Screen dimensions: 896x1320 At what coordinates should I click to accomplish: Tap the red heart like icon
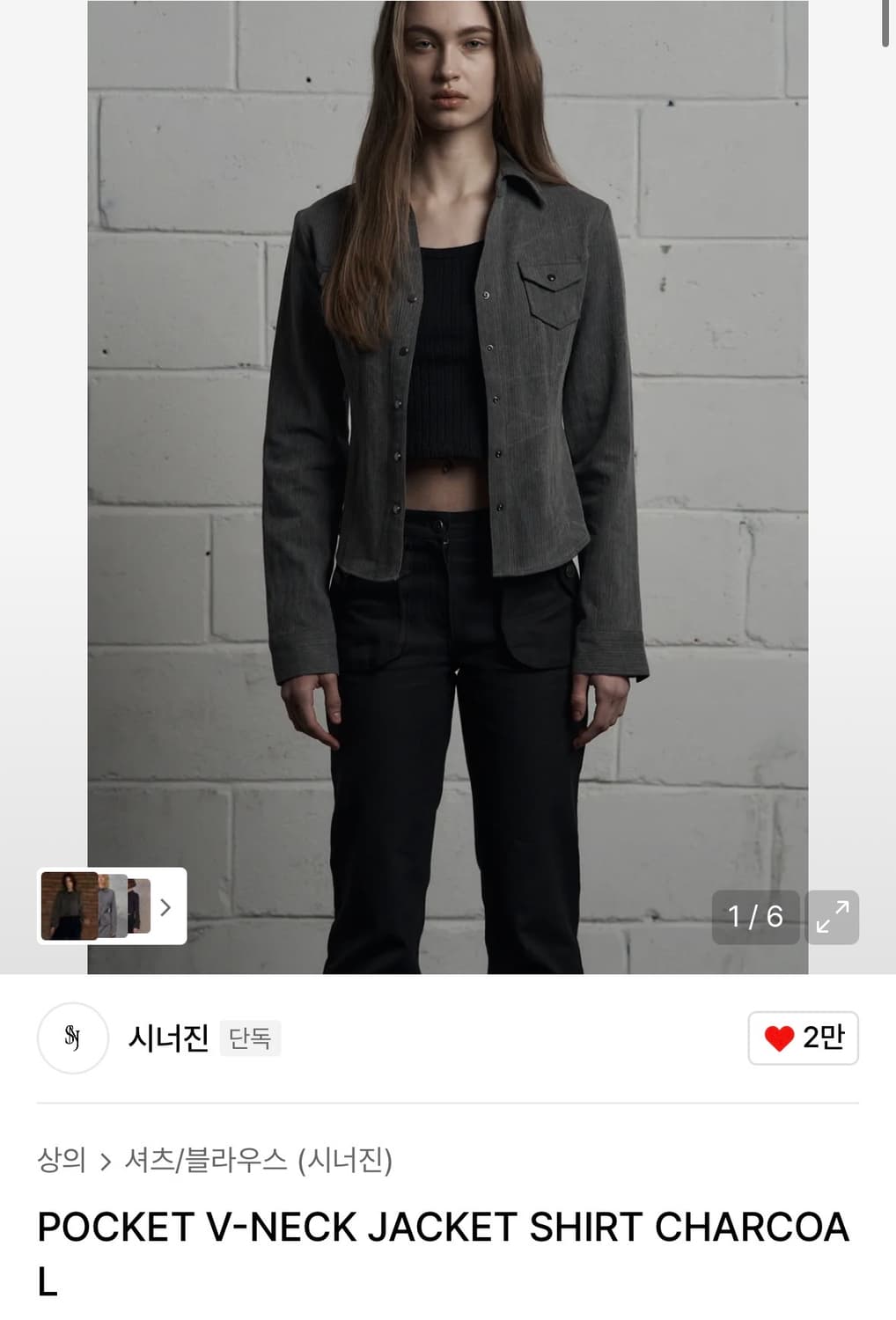778,1038
